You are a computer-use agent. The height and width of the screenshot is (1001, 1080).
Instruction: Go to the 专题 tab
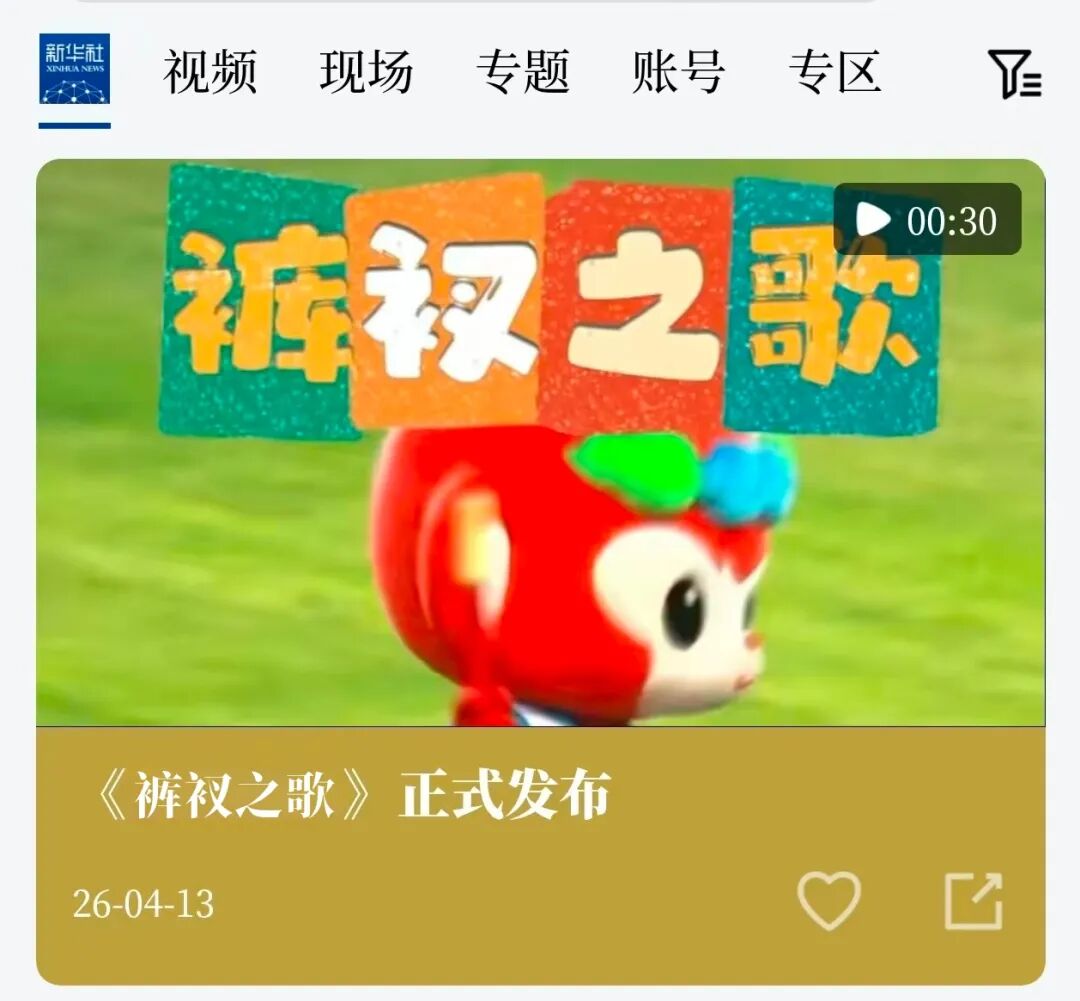(x=522, y=72)
